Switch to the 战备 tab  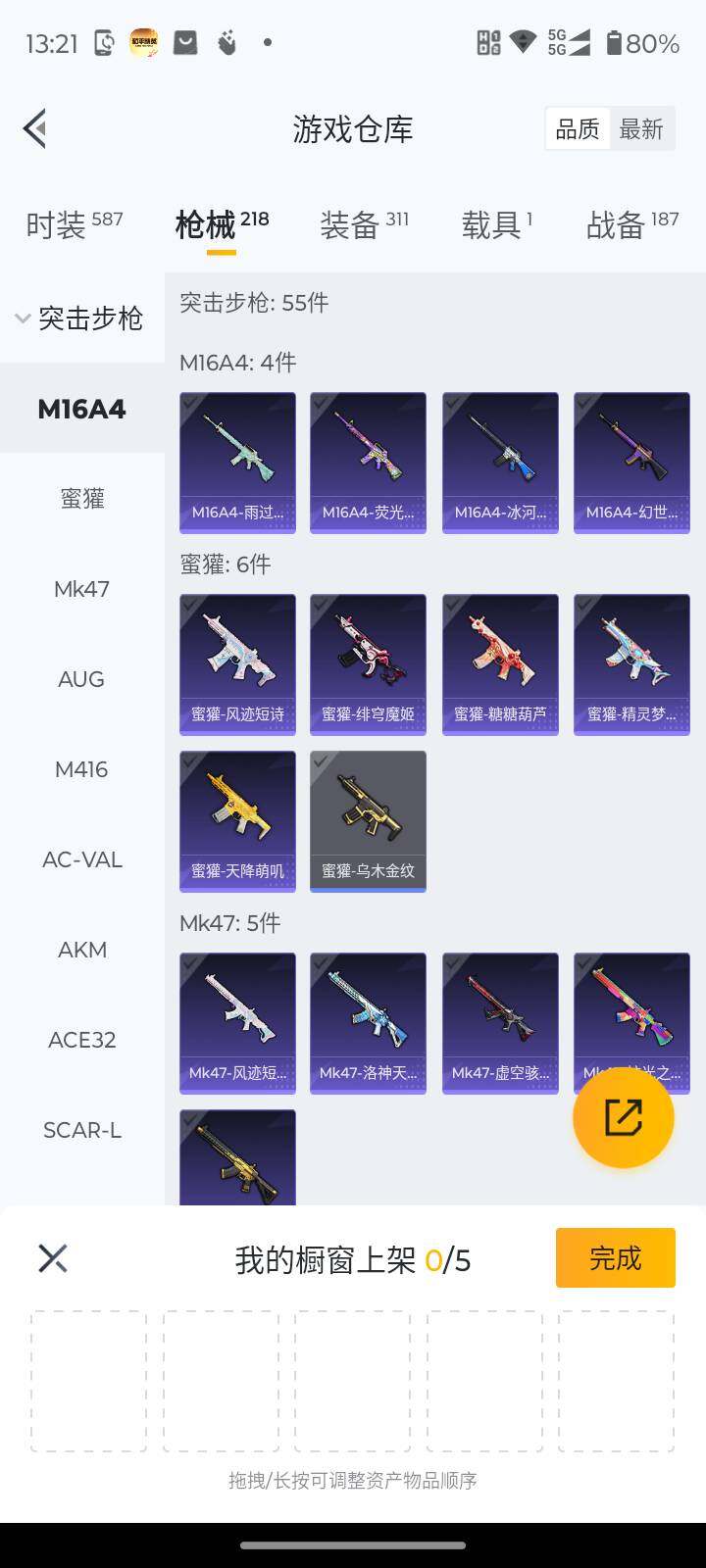(631, 224)
